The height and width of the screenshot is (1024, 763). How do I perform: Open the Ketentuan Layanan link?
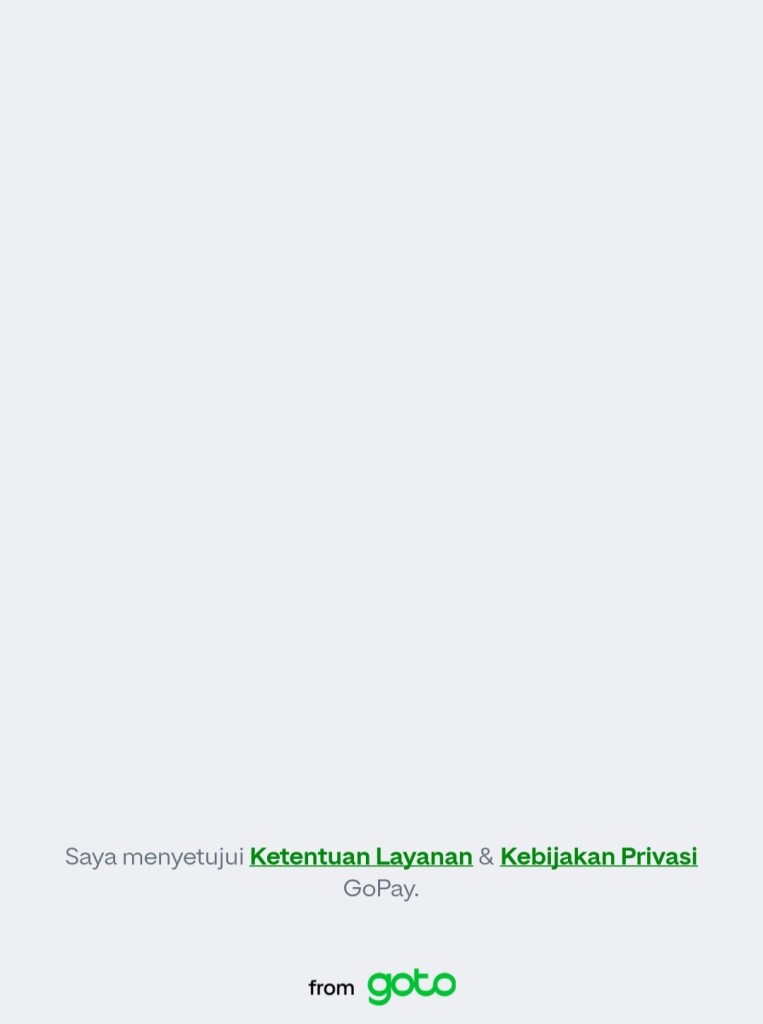pos(360,857)
